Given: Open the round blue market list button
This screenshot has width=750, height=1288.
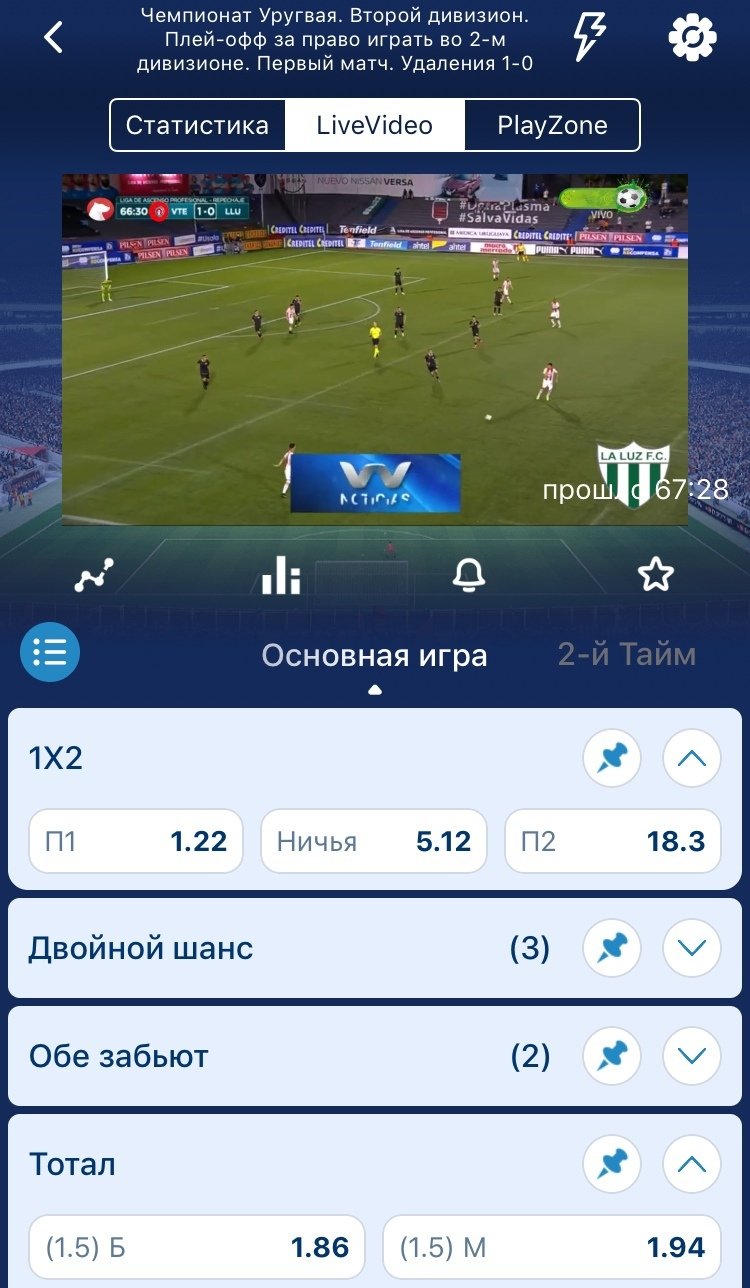Looking at the screenshot, I should 50,652.
